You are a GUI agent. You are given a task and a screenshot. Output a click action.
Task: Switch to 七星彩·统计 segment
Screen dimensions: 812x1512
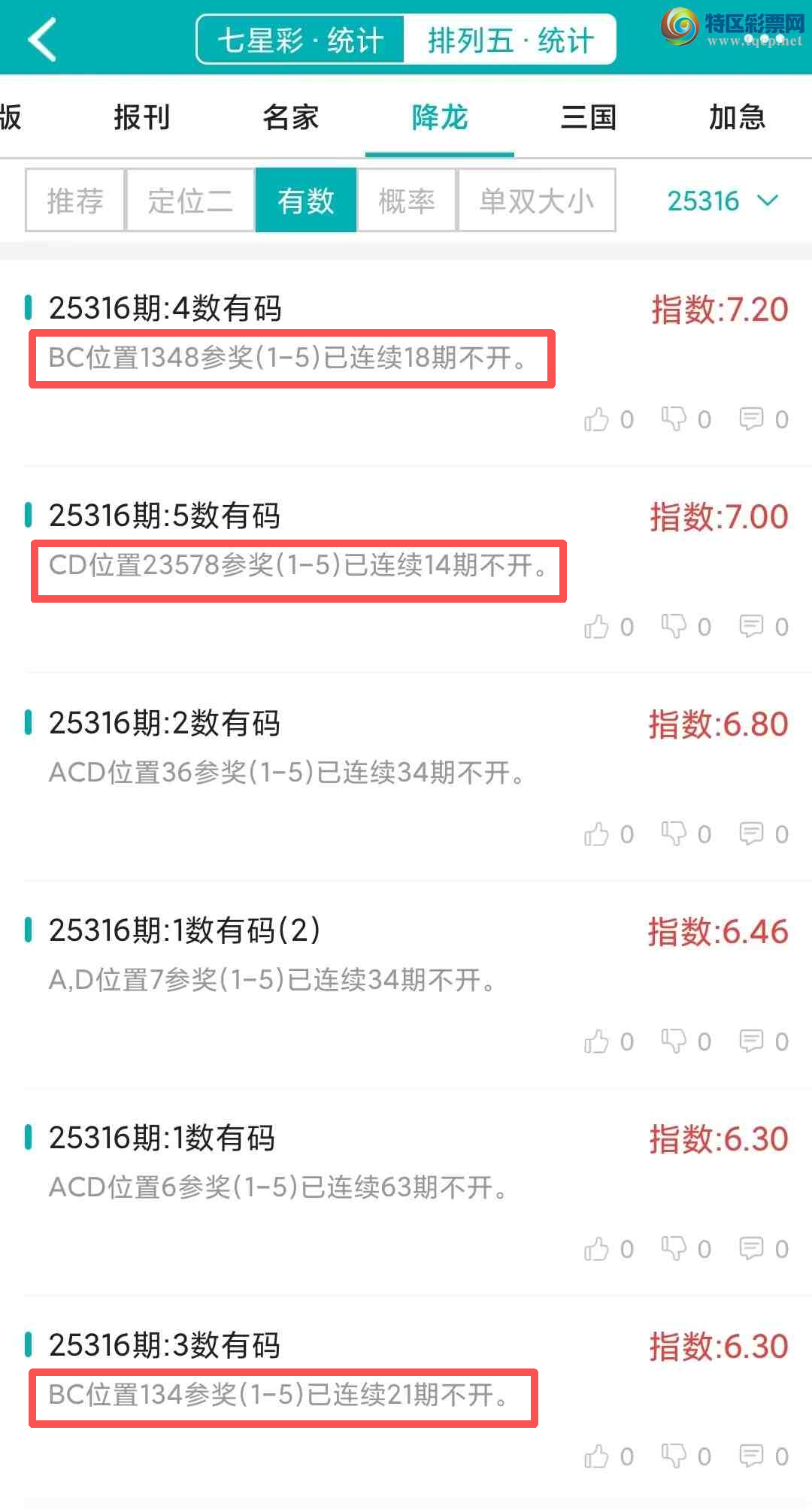tap(301, 40)
